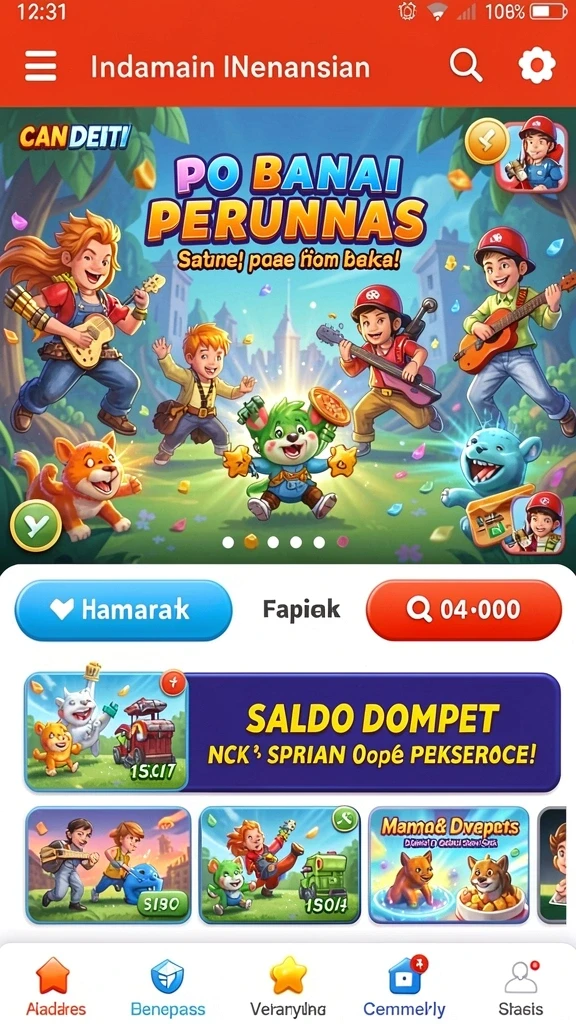Switch to the Veranylng star tab
576x1024 pixels.
click(288, 986)
